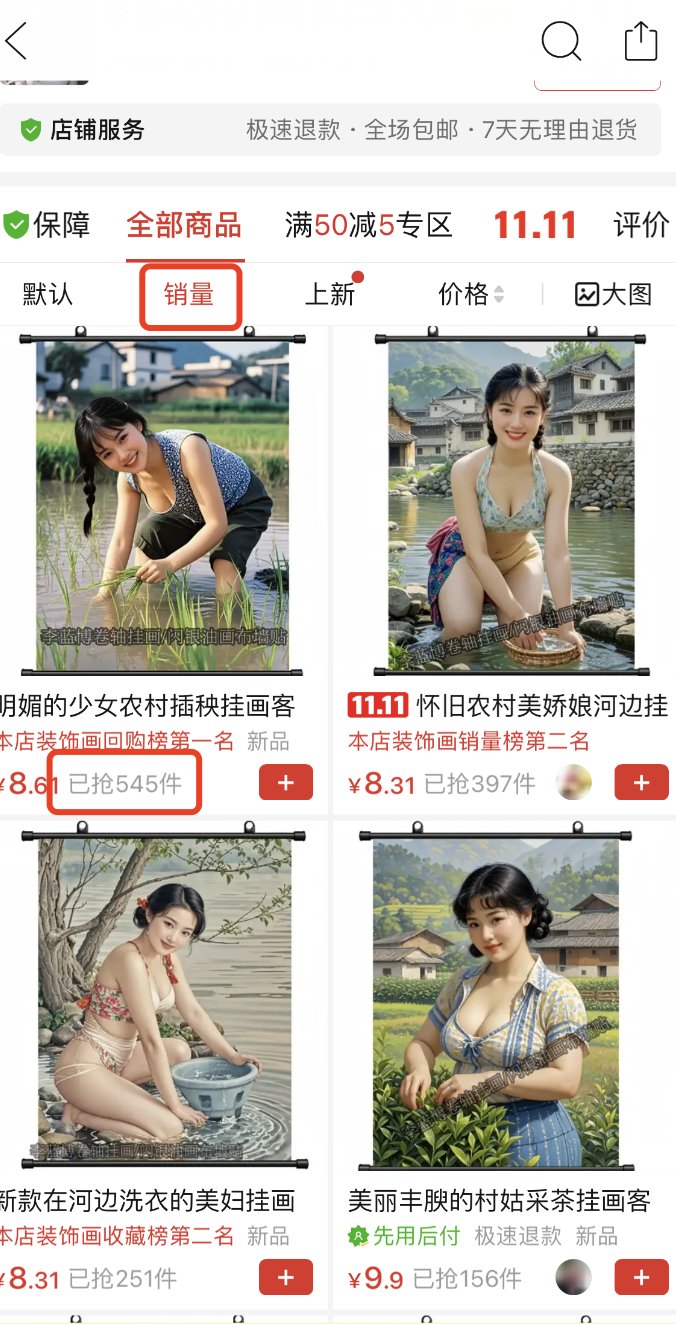Image resolution: width=676 pixels, height=1324 pixels.
Task: Open the 店铺服务 details bar
Action: click(330, 130)
